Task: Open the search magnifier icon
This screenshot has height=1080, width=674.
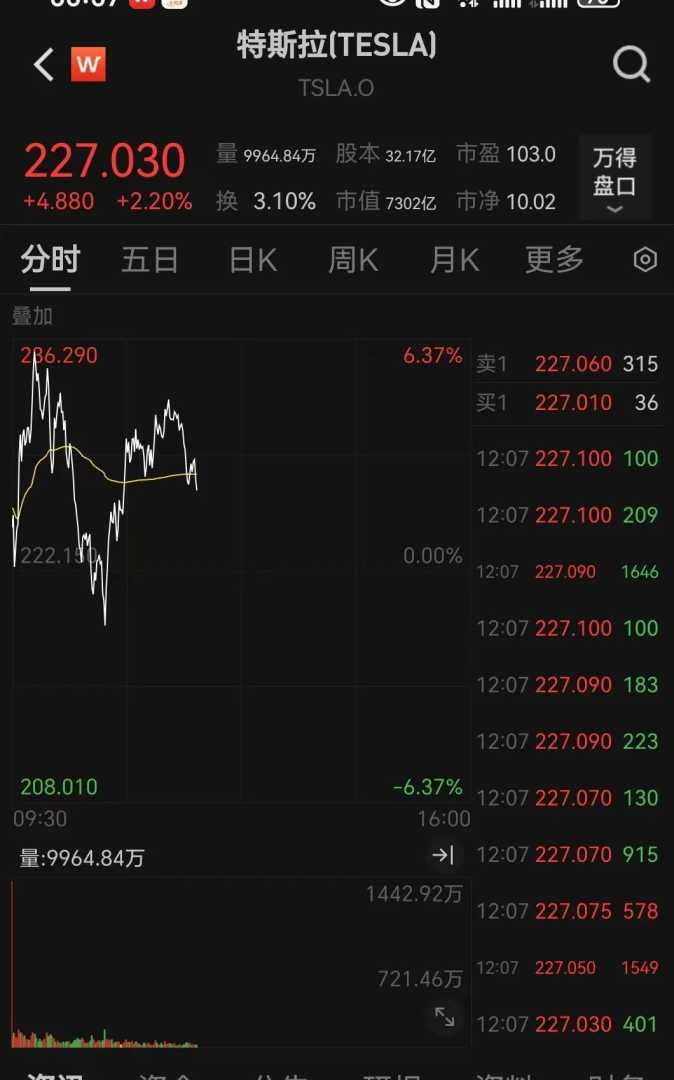Action: pos(631,66)
